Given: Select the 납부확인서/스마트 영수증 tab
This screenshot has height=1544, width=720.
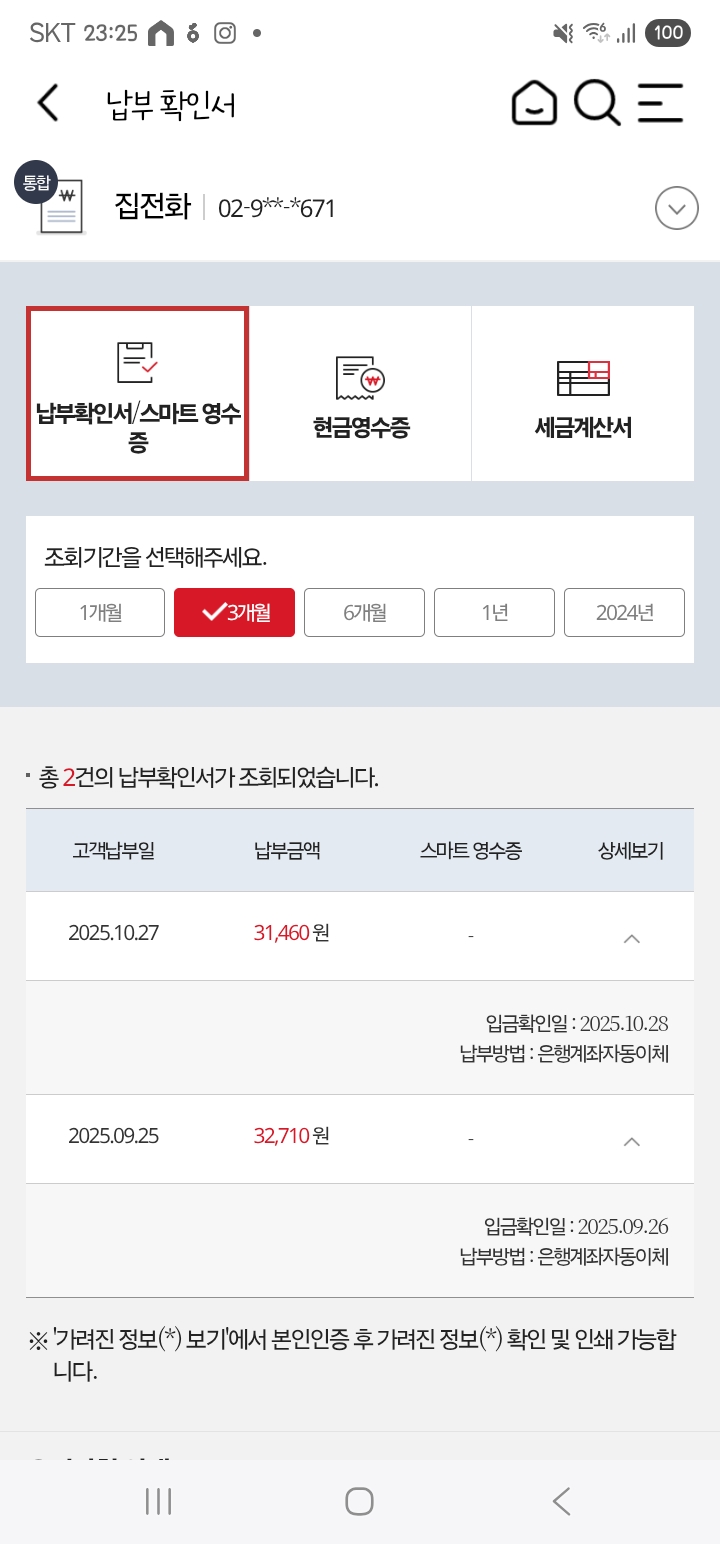Looking at the screenshot, I should 138,394.
